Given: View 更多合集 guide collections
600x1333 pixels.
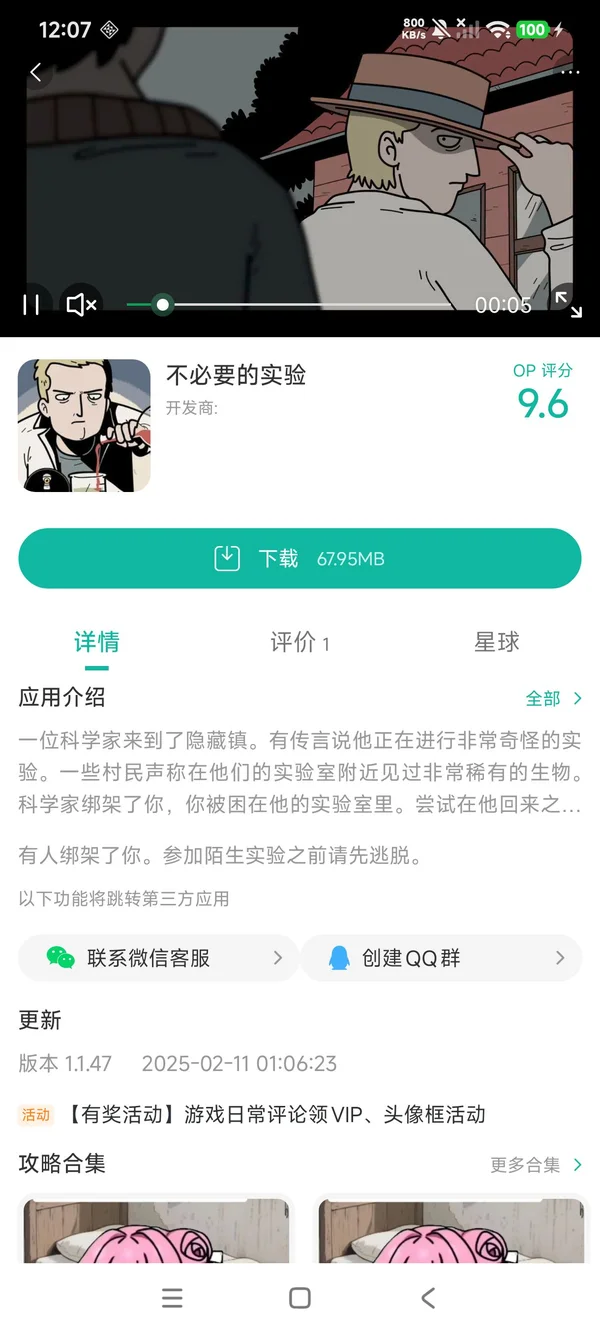Looking at the screenshot, I should [x=535, y=1164].
